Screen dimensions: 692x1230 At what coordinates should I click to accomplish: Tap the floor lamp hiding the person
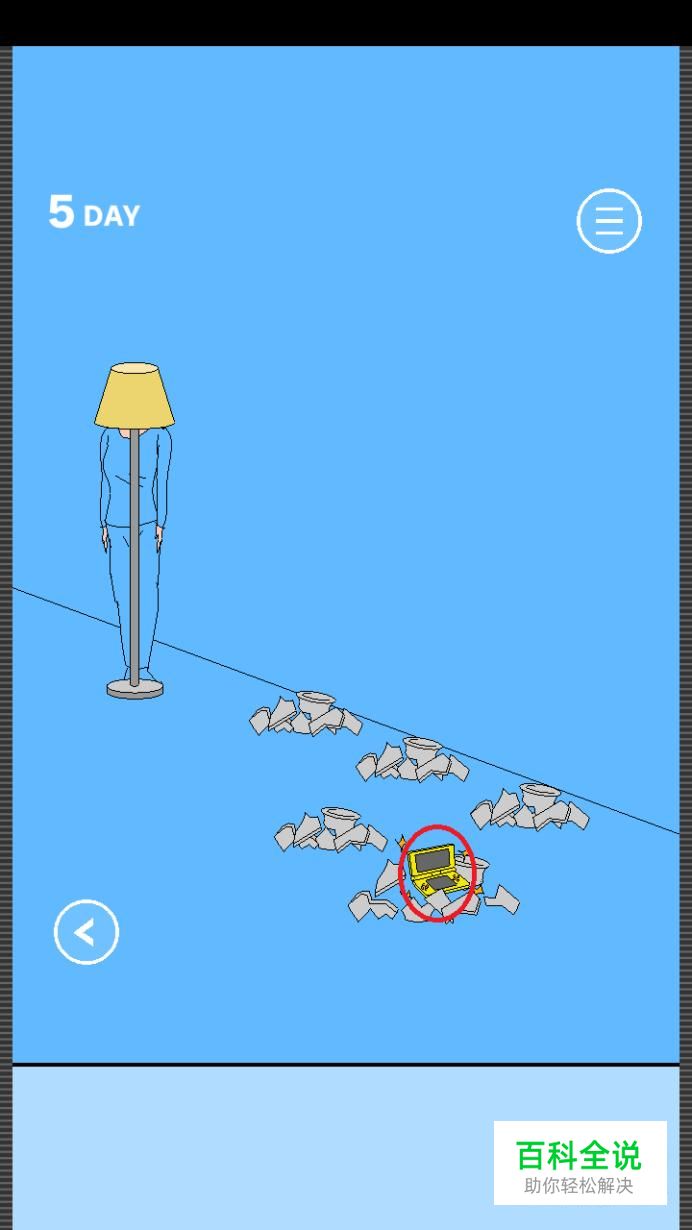coord(135,530)
